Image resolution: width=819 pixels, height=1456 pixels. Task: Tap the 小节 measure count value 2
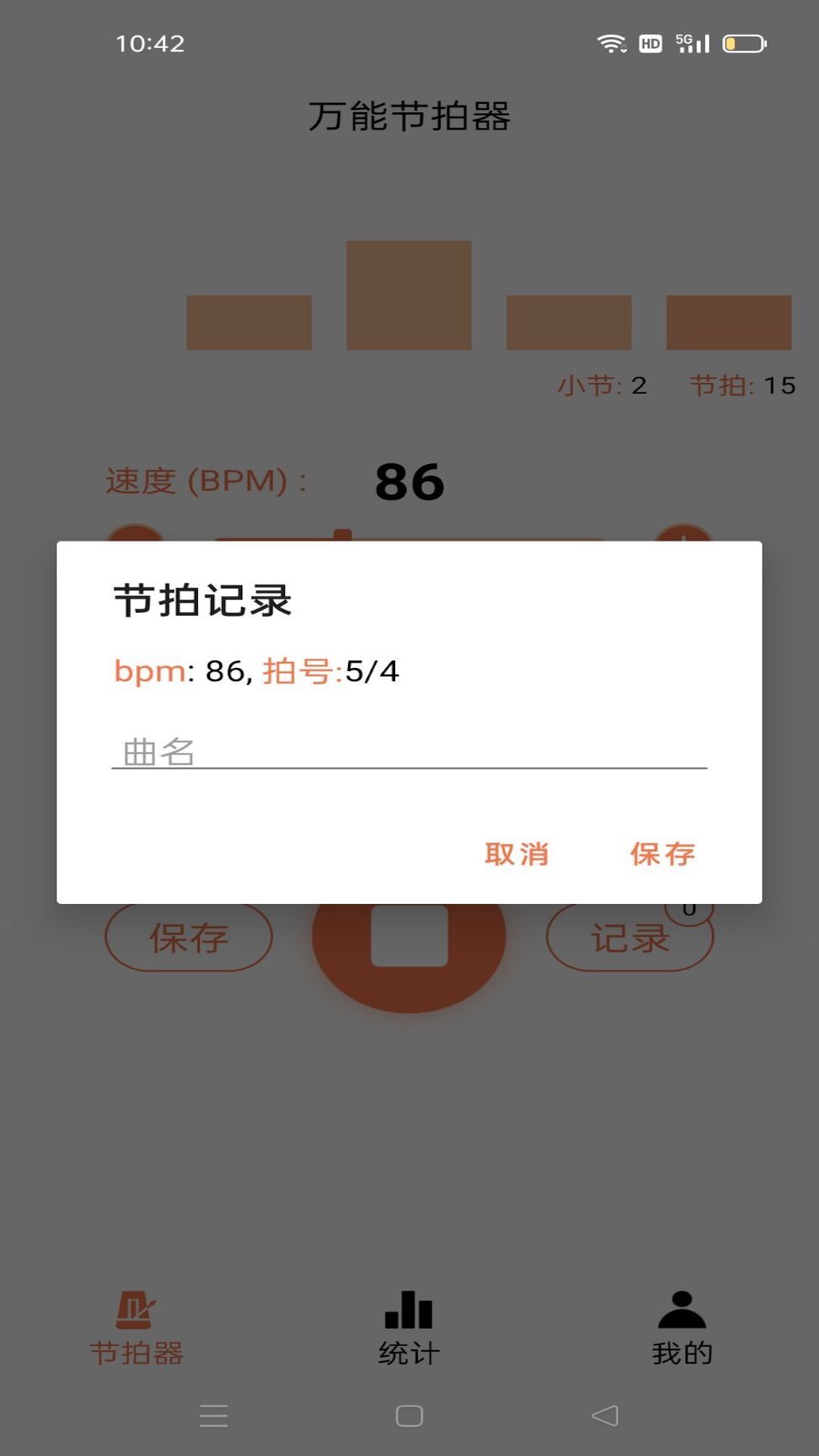[x=639, y=385]
